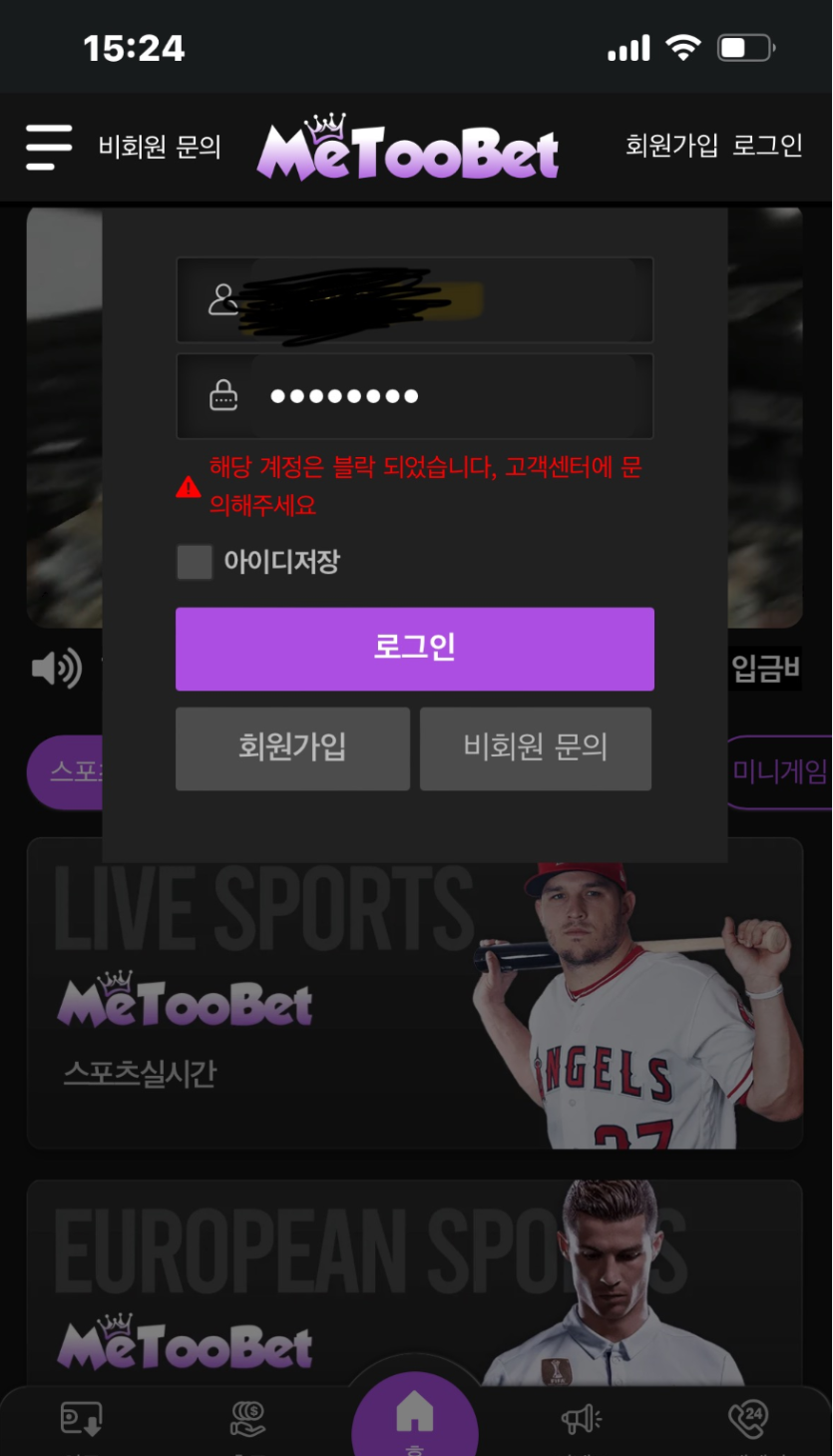The height and width of the screenshot is (1456, 833).
Task: Open the deposit tab in bottom bar
Action: (x=82, y=1419)
